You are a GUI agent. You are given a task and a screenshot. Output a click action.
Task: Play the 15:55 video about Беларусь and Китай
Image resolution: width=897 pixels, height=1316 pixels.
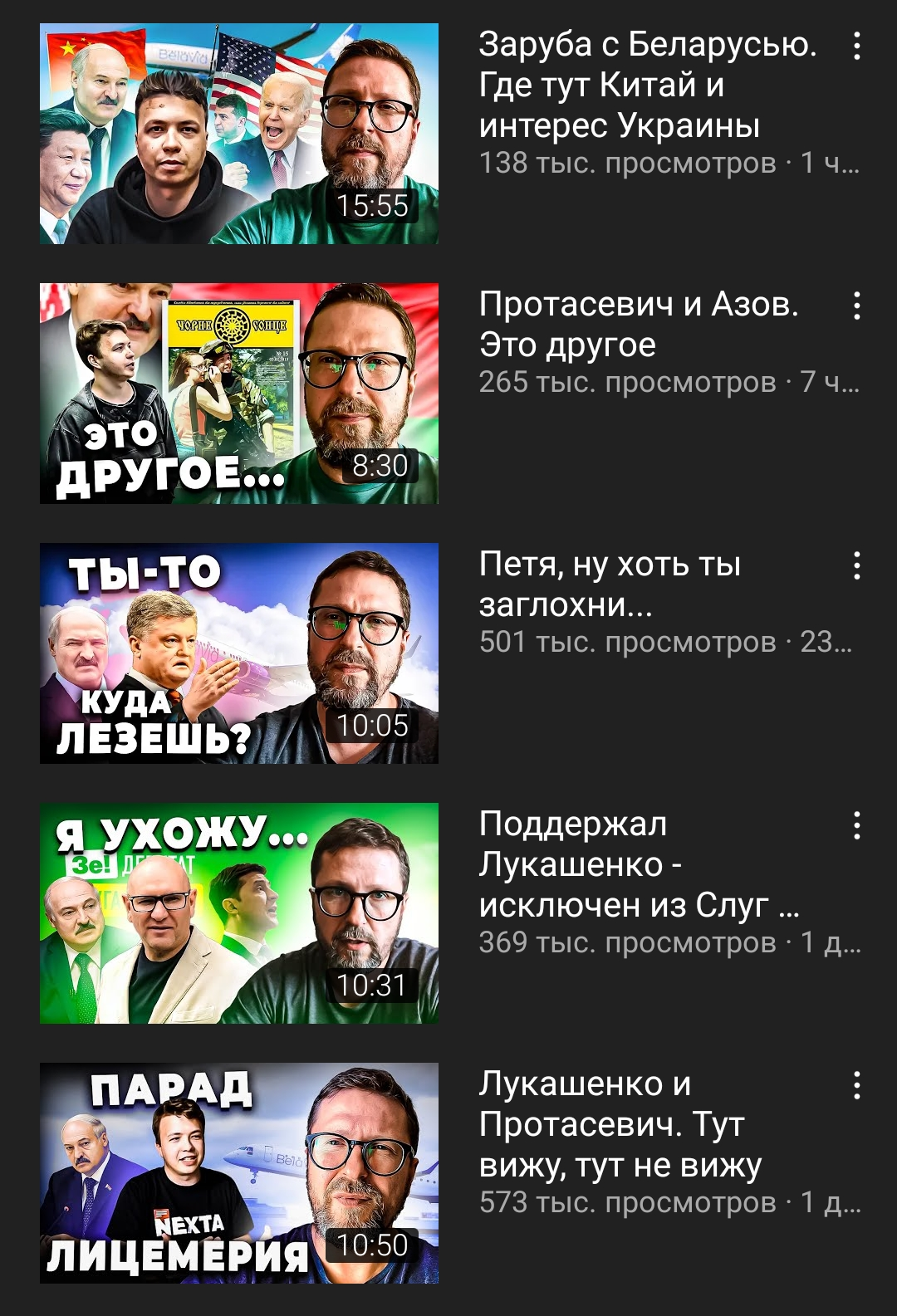tap(239, 134)
